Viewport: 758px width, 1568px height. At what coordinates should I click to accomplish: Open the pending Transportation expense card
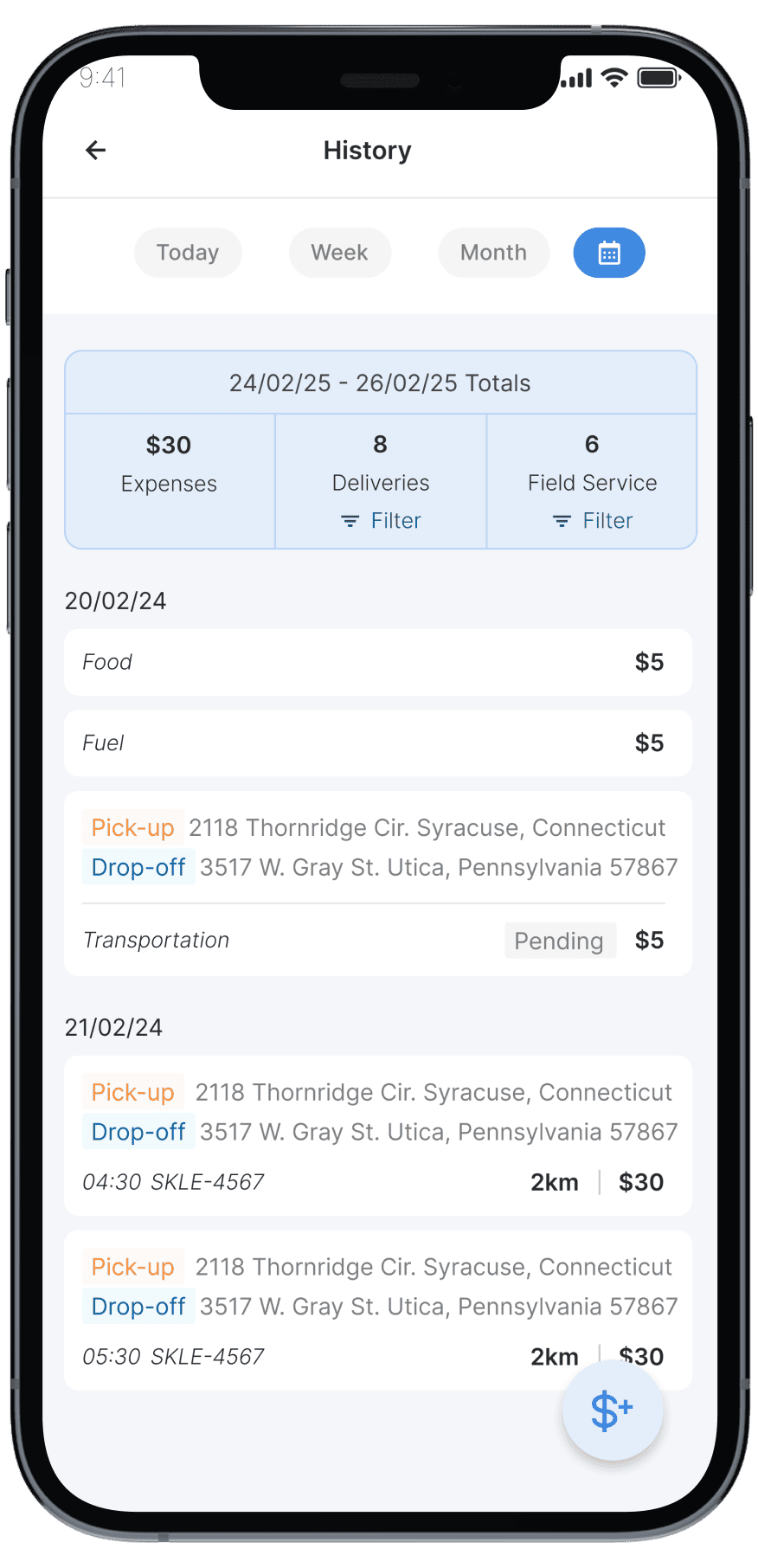[x=378, y=884]
